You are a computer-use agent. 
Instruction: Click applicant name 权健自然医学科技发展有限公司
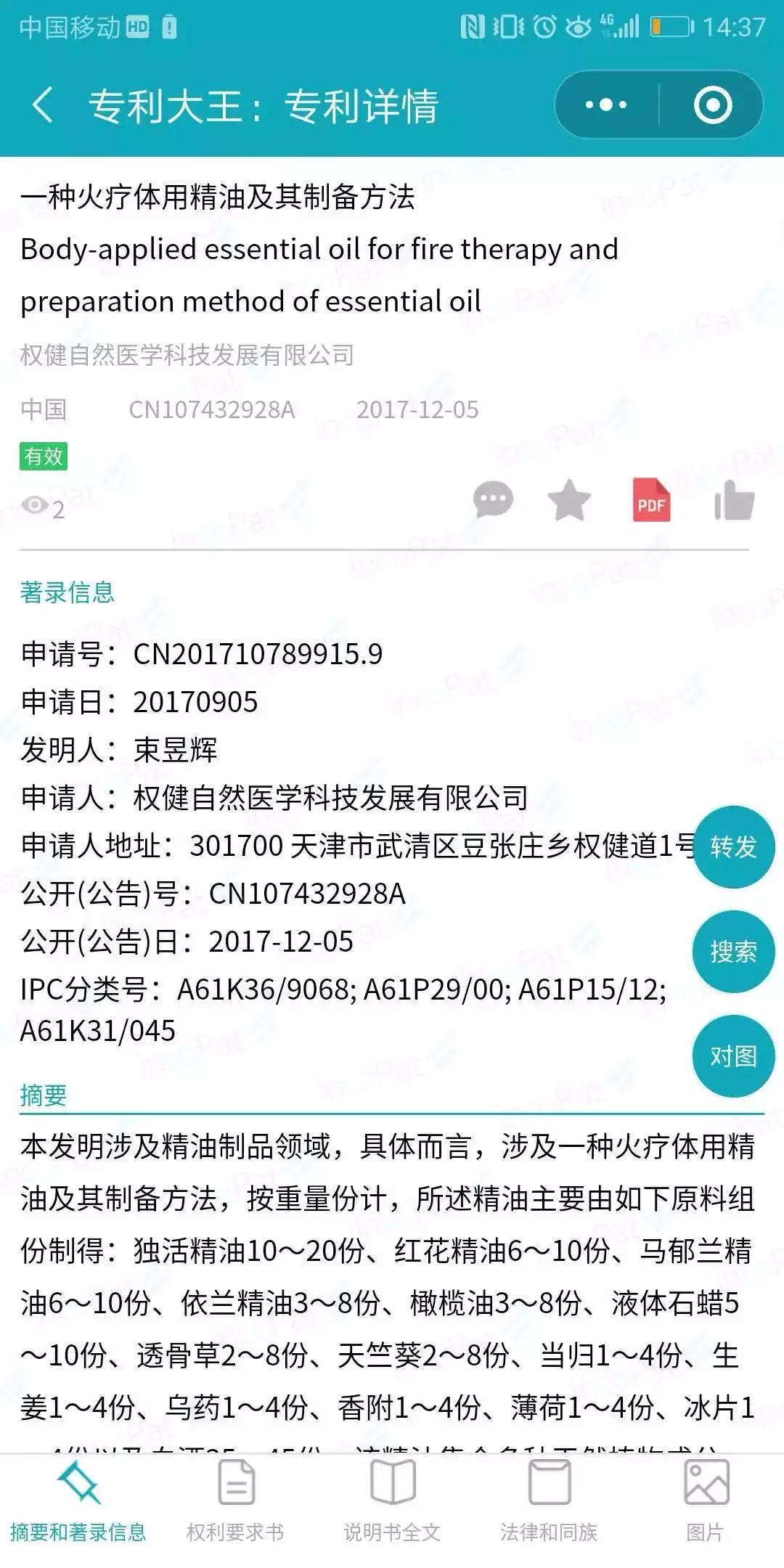click(x=187, y=356)
